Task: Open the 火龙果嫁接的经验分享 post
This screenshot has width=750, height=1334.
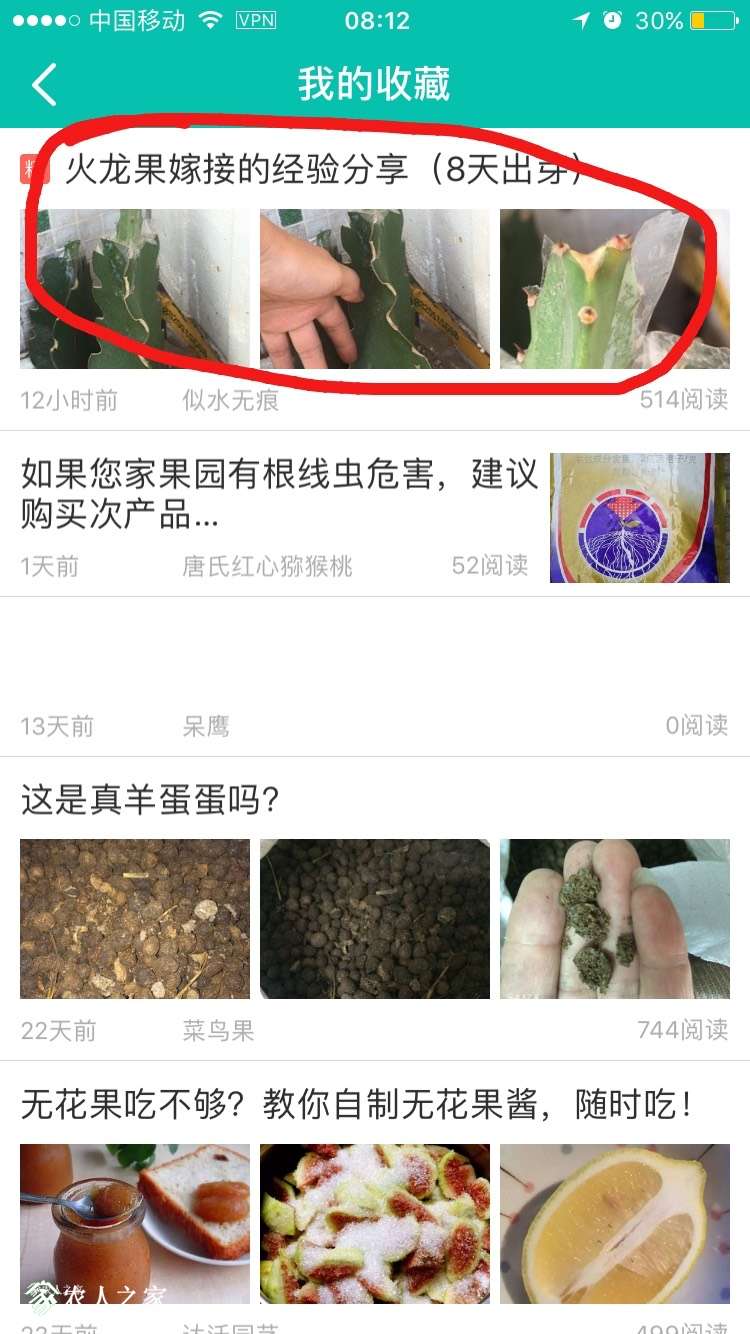Action: pos(324,170)
